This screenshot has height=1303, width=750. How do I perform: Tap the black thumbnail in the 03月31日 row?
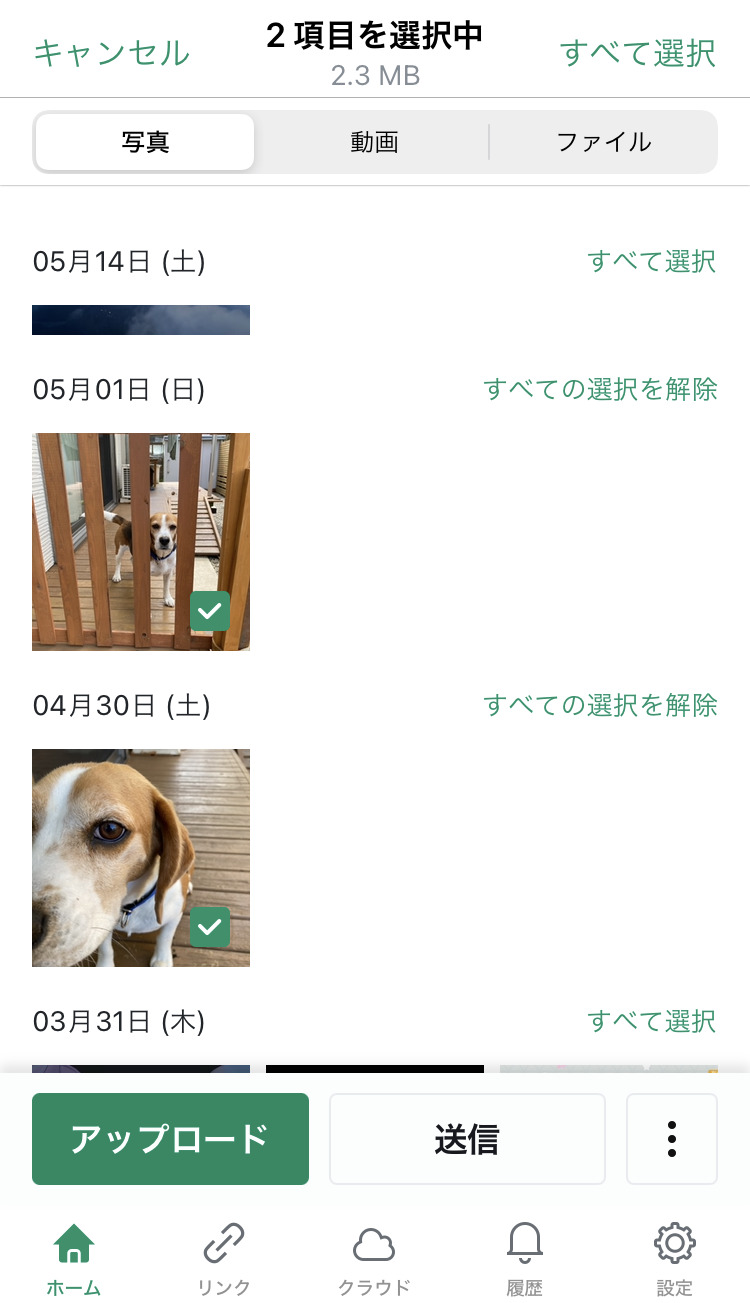pos(374,1070)
